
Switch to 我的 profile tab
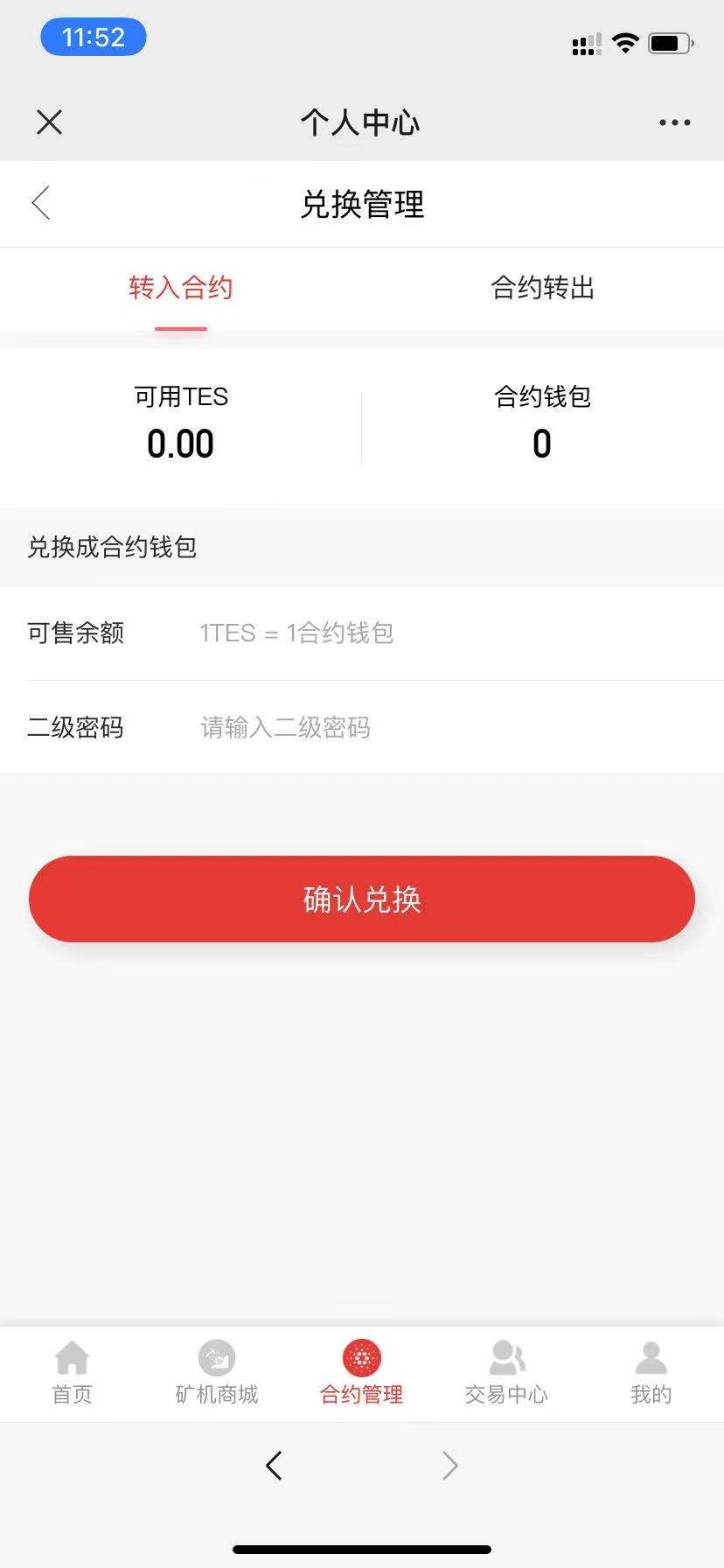pos(651,1373)
